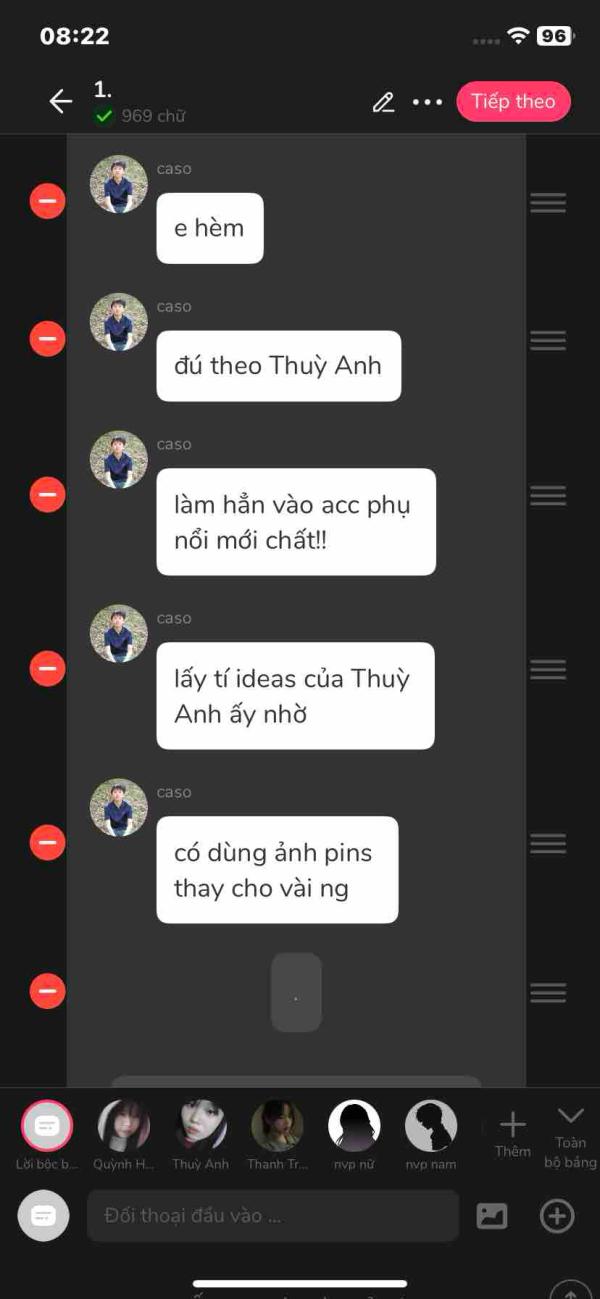The height and width of the screenshot is (1299, 600).
Task: Delete the 'có dùng ảnh pins' message
Action: [47, 842]
